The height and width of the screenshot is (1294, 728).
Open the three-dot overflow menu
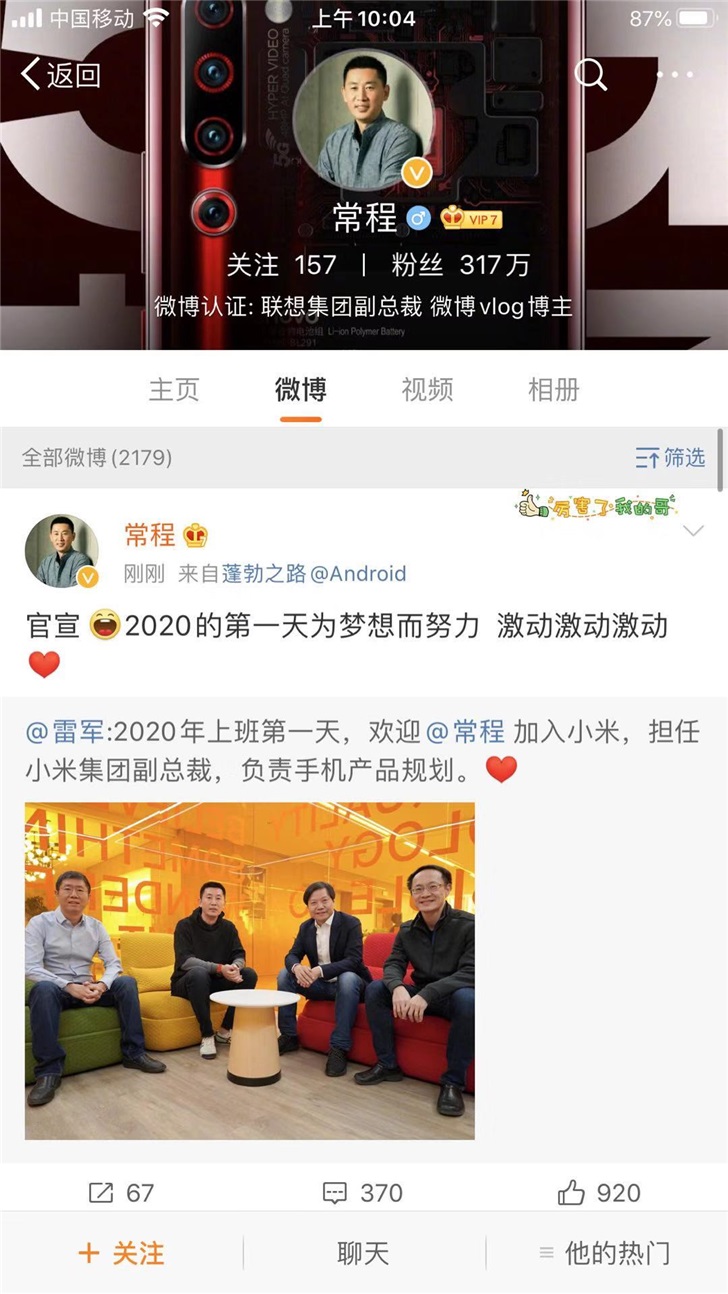click(674, 74)
